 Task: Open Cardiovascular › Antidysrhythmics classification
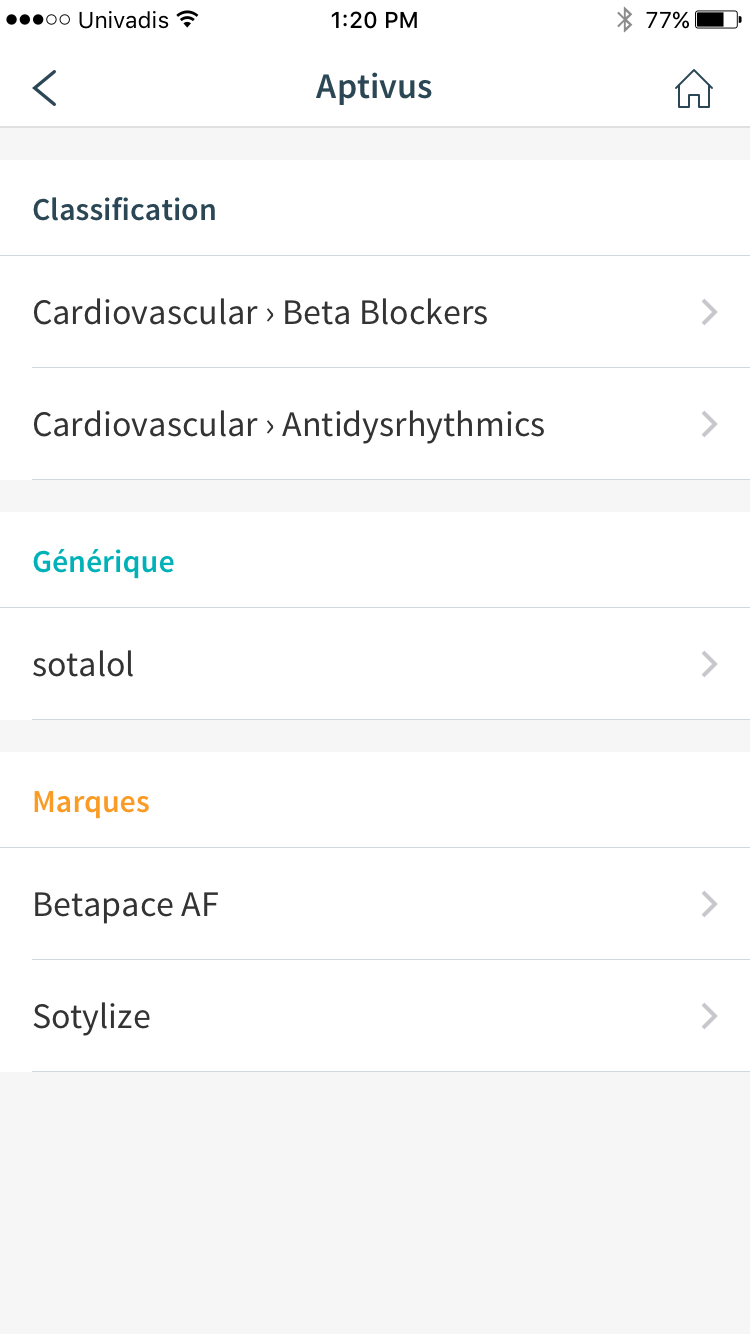click(375, 424)
